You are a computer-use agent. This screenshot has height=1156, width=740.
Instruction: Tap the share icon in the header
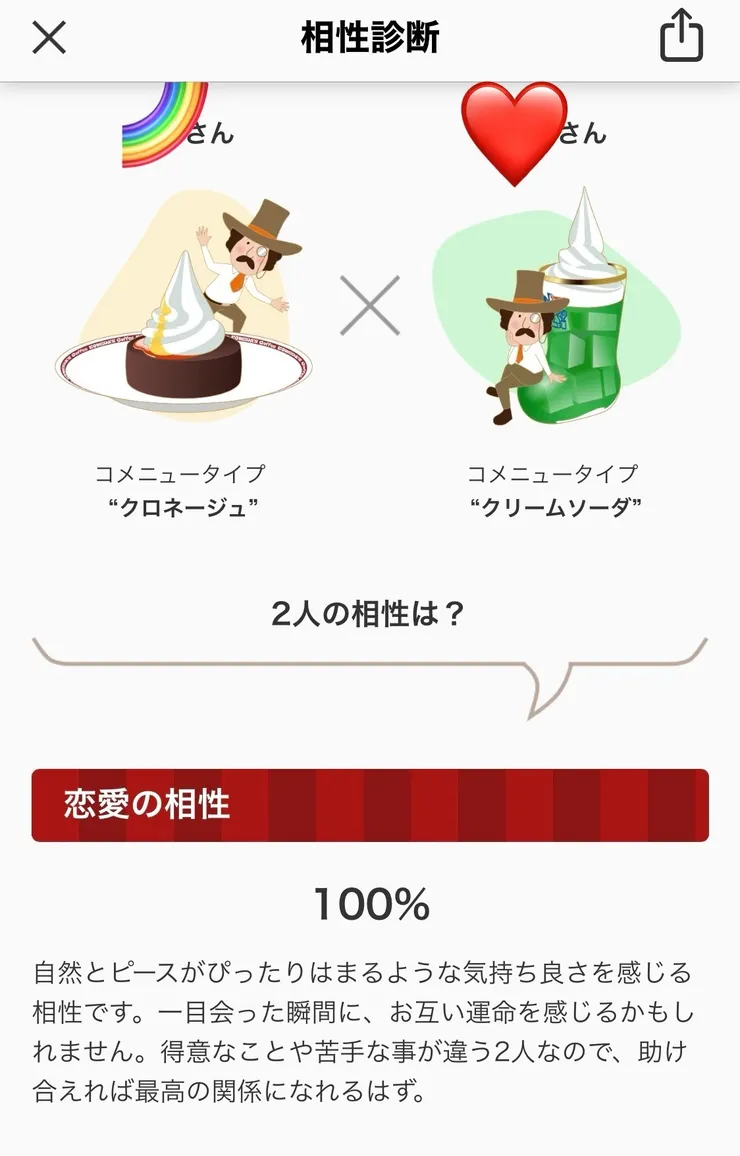(681, 38)
